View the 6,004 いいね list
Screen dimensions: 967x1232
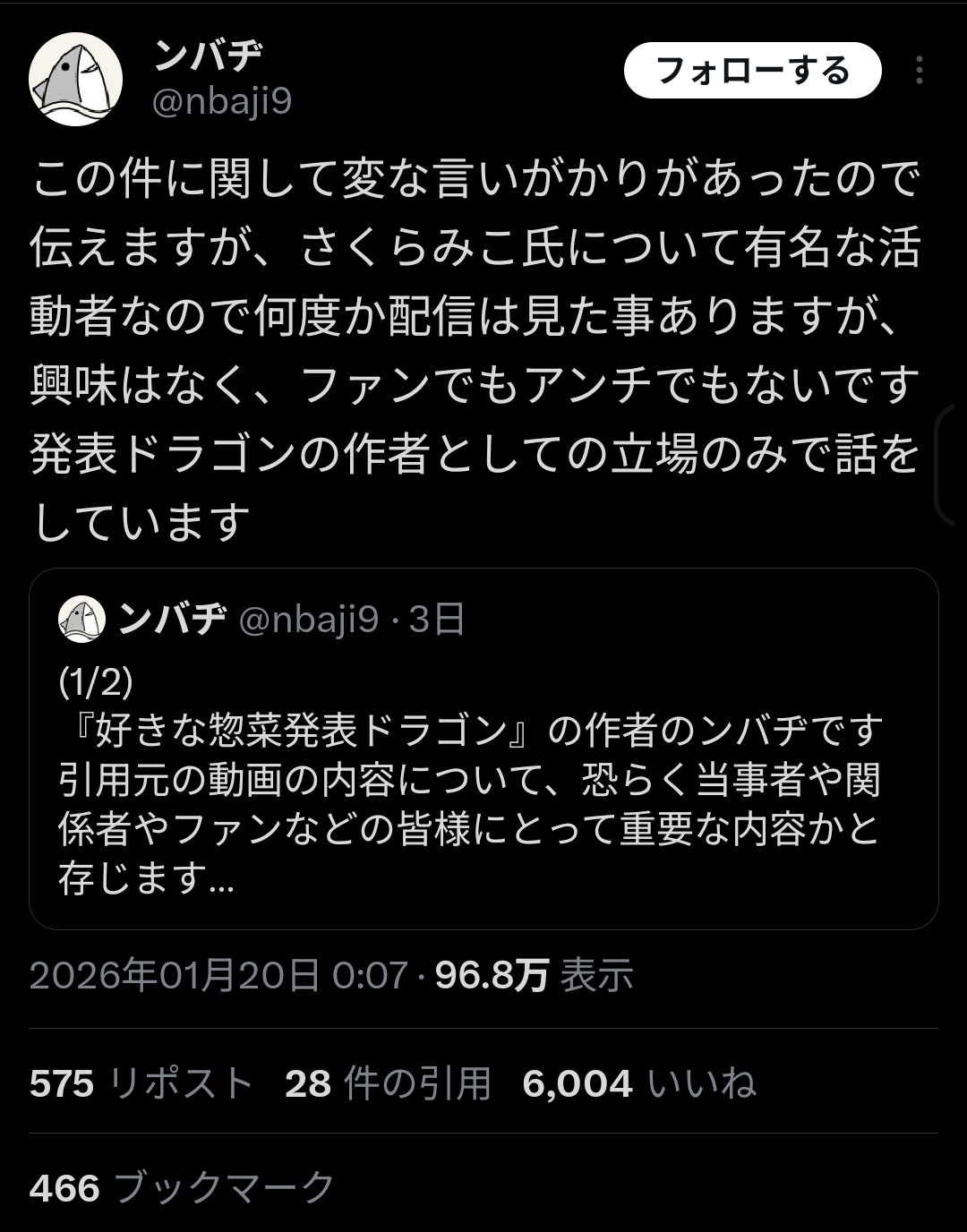(639, 1083)
